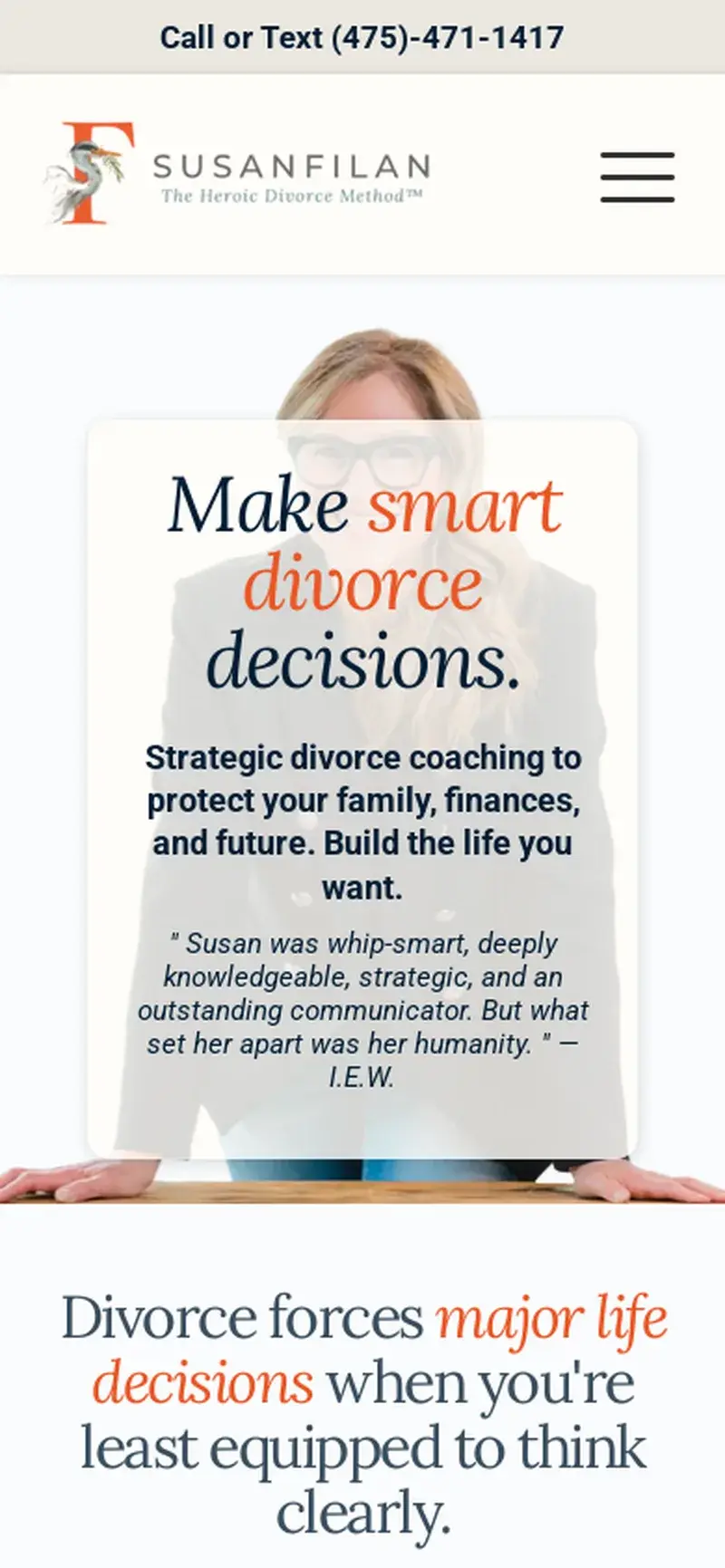Viewport: 725px width, 1568px height.
Task: Call or text the number (475)-471-1417
Action: pyautogui.click(x=362, y=37)
